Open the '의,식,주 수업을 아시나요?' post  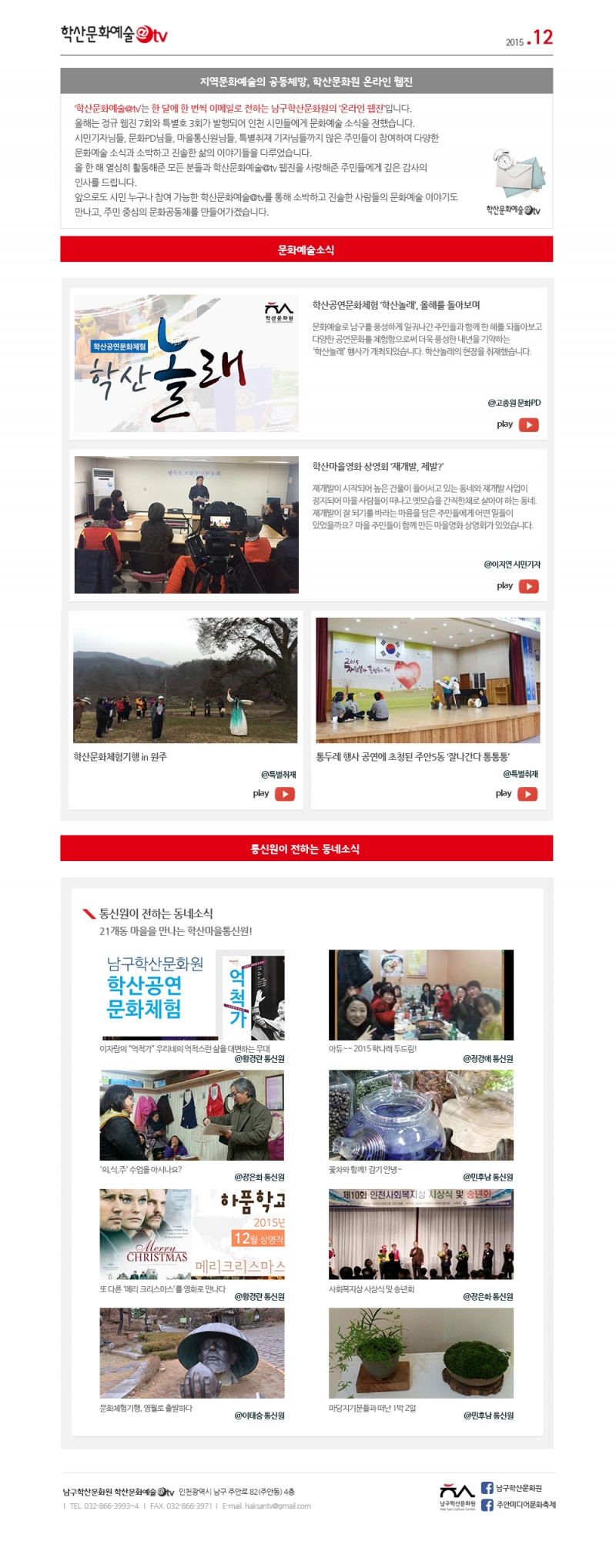(x=192, y=1114)
